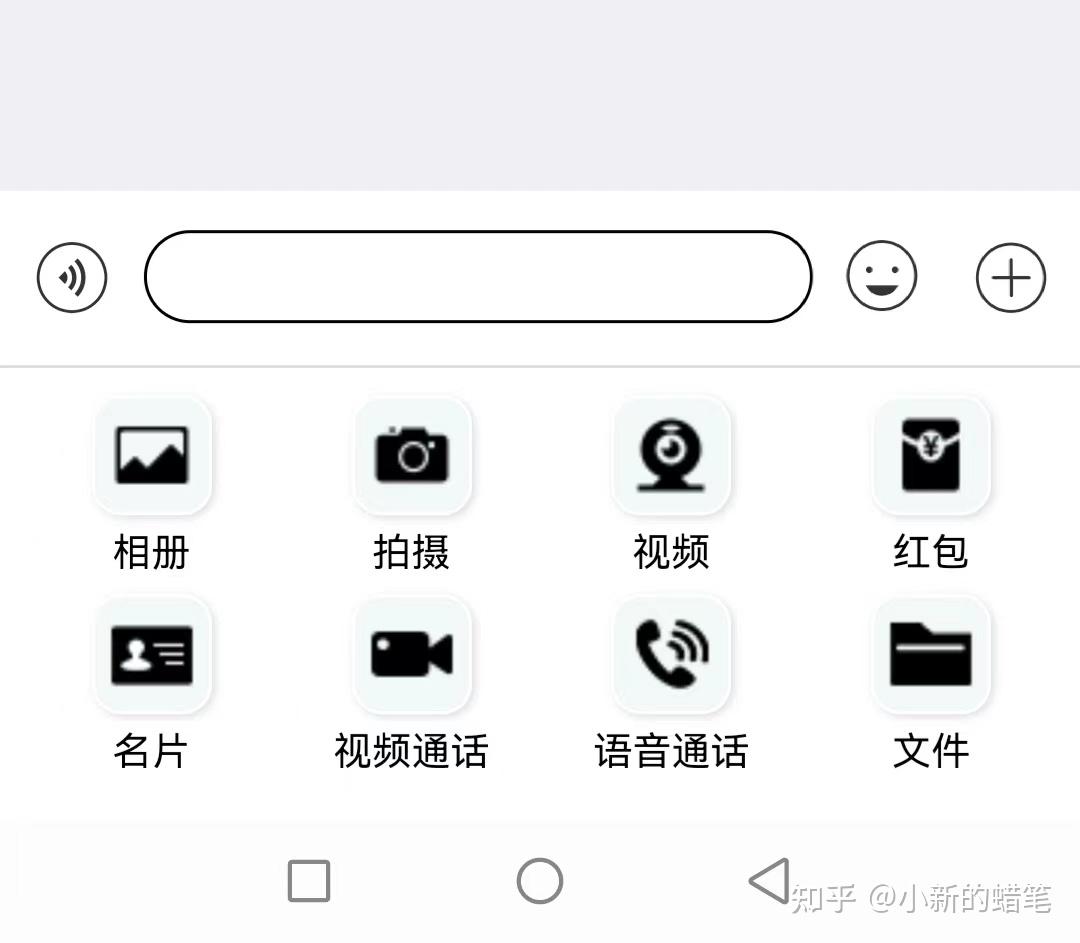Open recent apps overview
1080x943 pixels.
pos(309,881)
